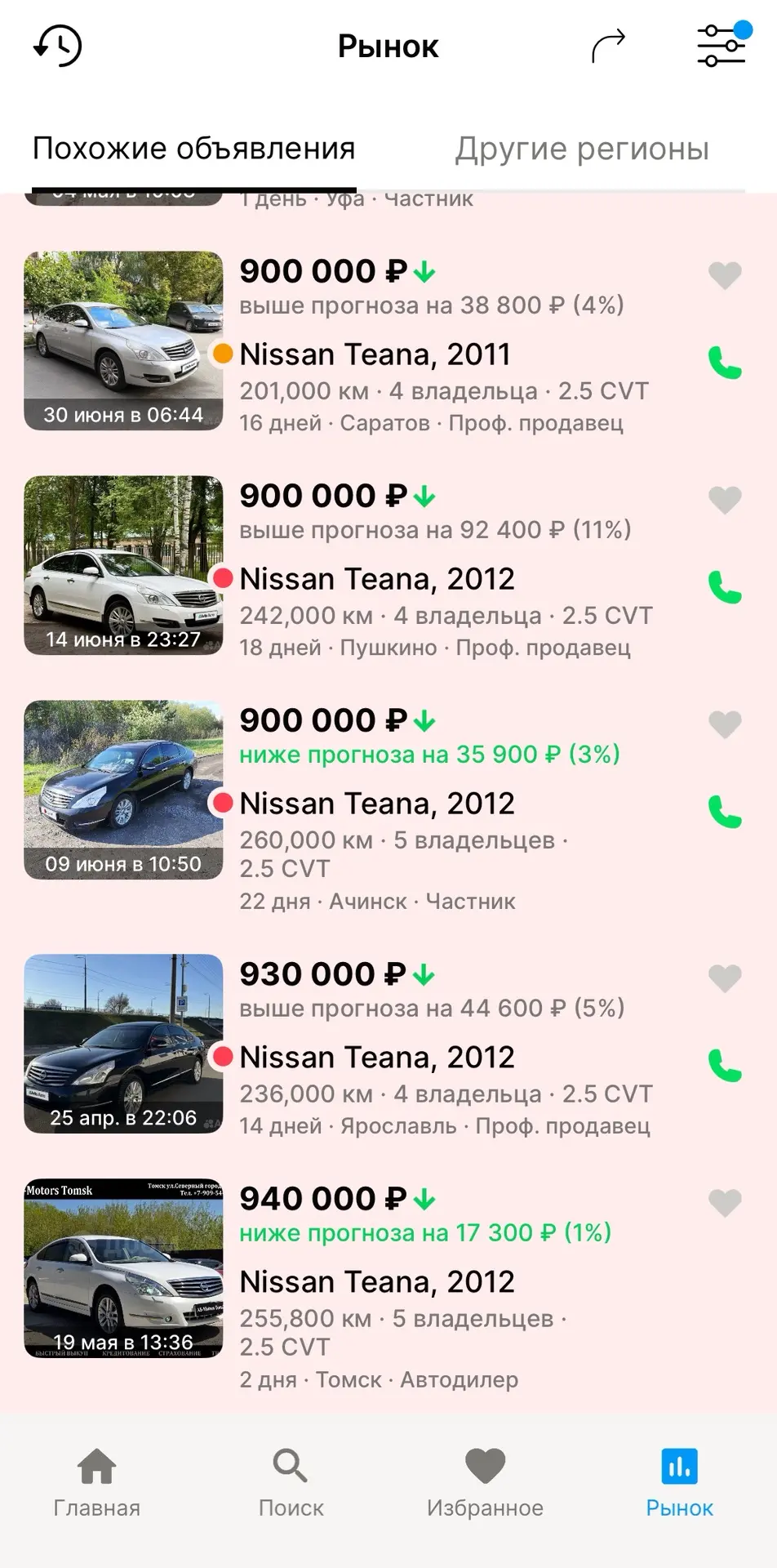Viewport: 777px width, 1568px height.
Task: Open the Nissan Teana 2011 listing from Саратов
Action: [375, 354]
